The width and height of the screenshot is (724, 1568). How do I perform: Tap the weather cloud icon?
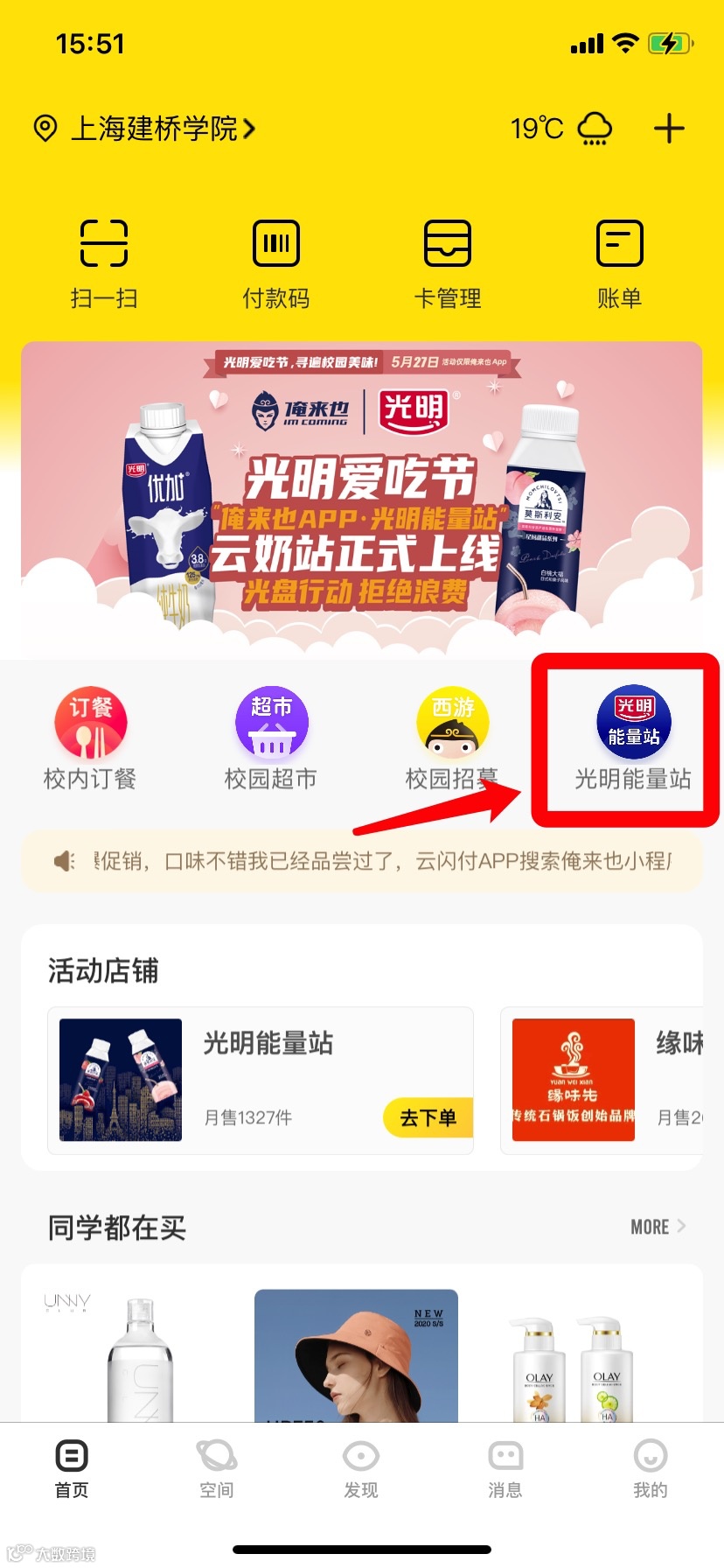click(594, 128)
